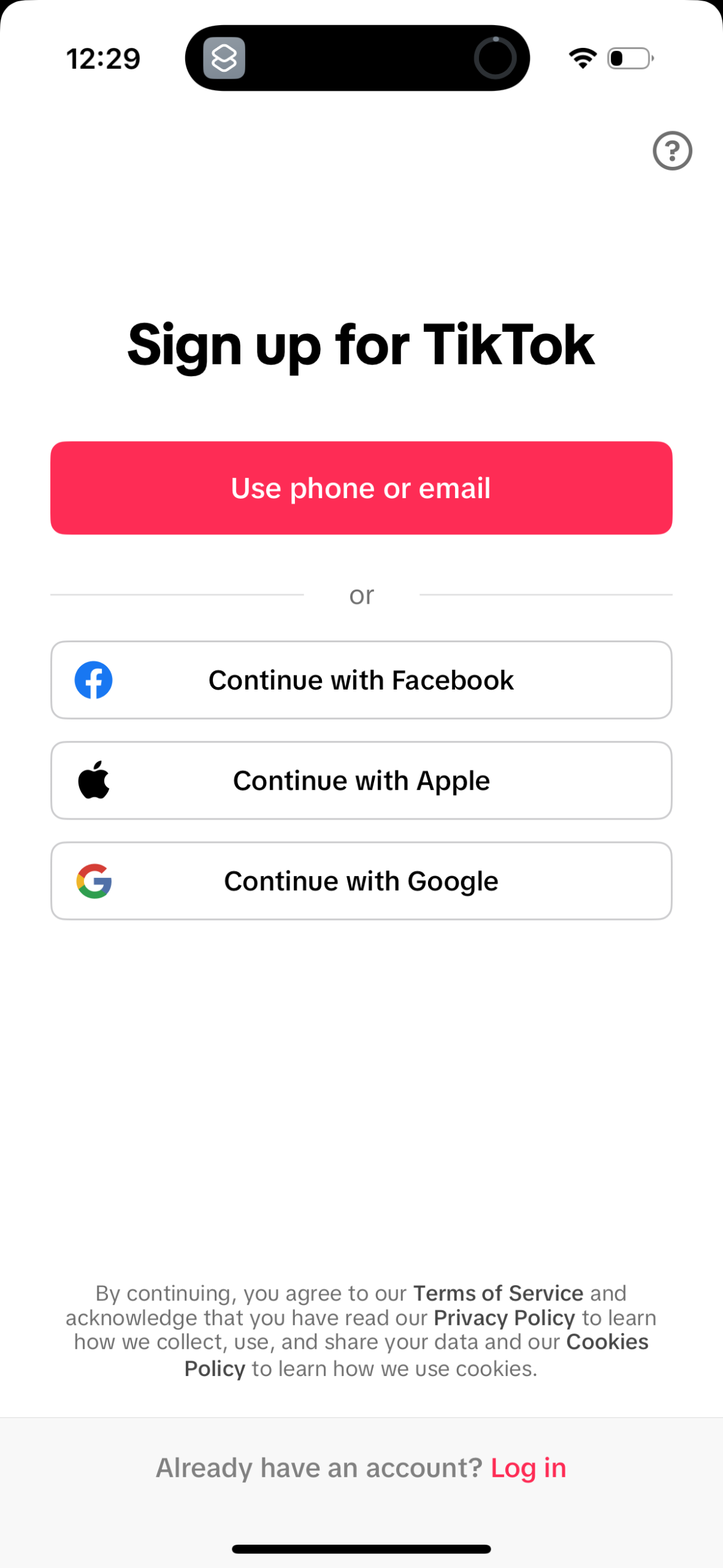The height and width of the screenshot is (1568, 723).
Task: Select Continue with Apple
Action: (x=362, y=780)
